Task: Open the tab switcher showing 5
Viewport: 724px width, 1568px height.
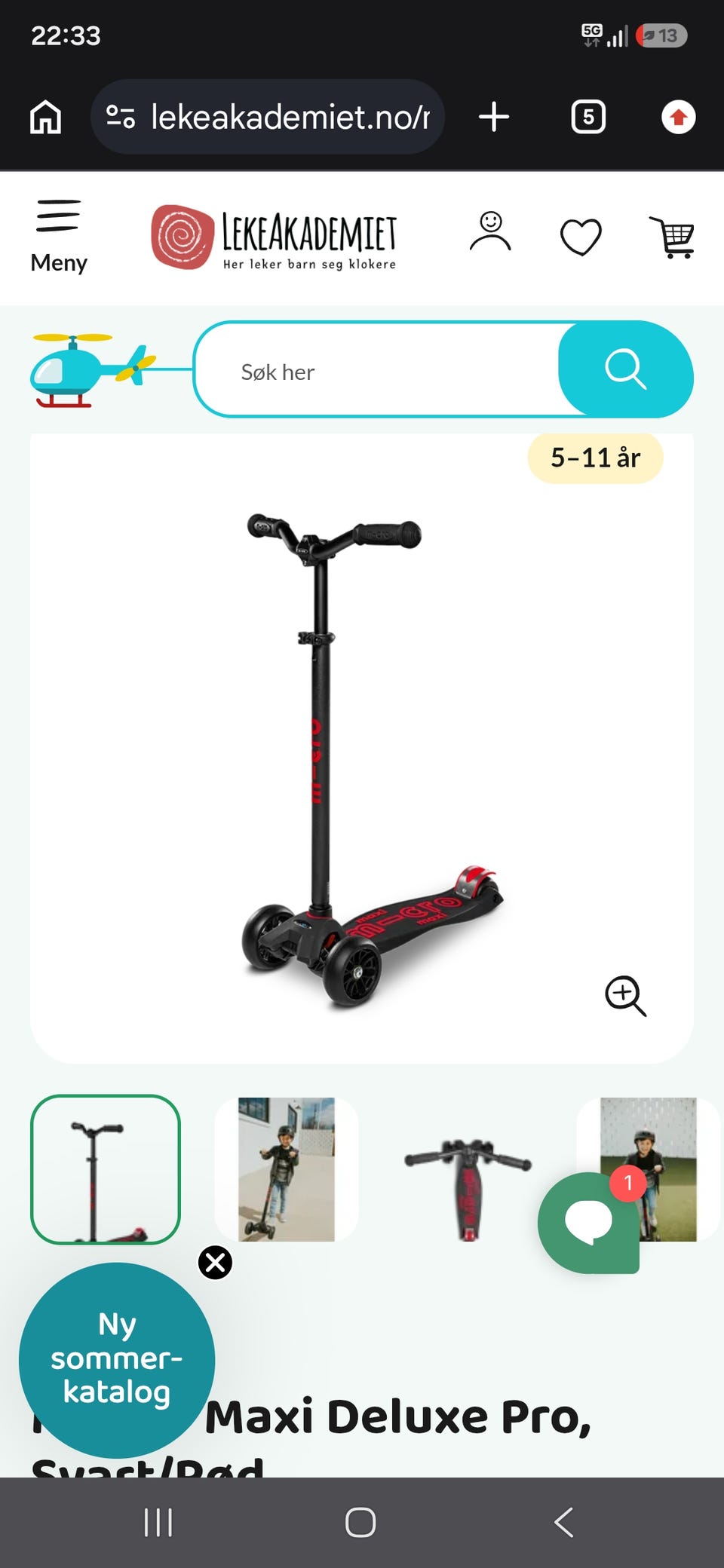Action: pos(588,117)
